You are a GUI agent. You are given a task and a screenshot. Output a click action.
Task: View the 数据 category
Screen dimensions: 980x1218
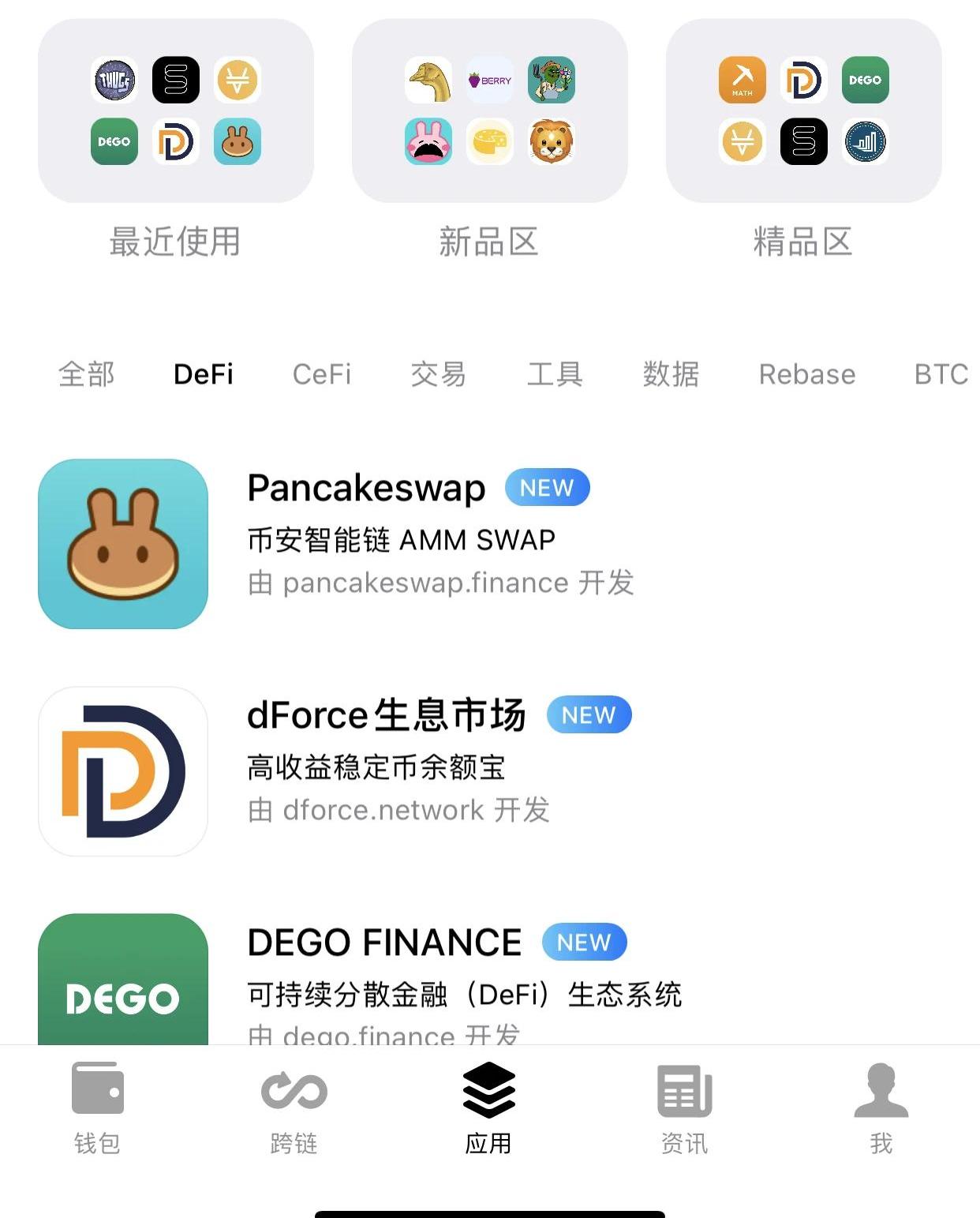click(x=671, y=374)
